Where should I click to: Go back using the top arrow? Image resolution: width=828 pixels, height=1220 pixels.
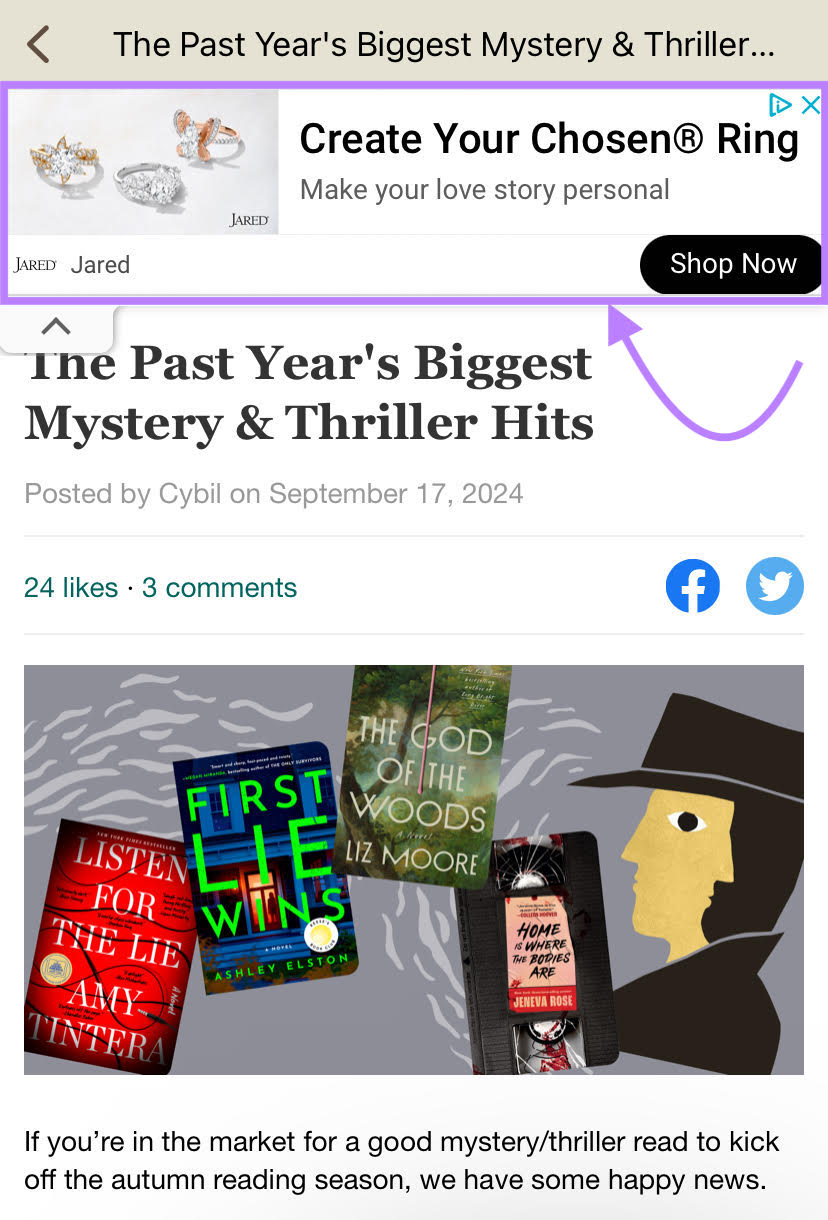coord(38,44)
